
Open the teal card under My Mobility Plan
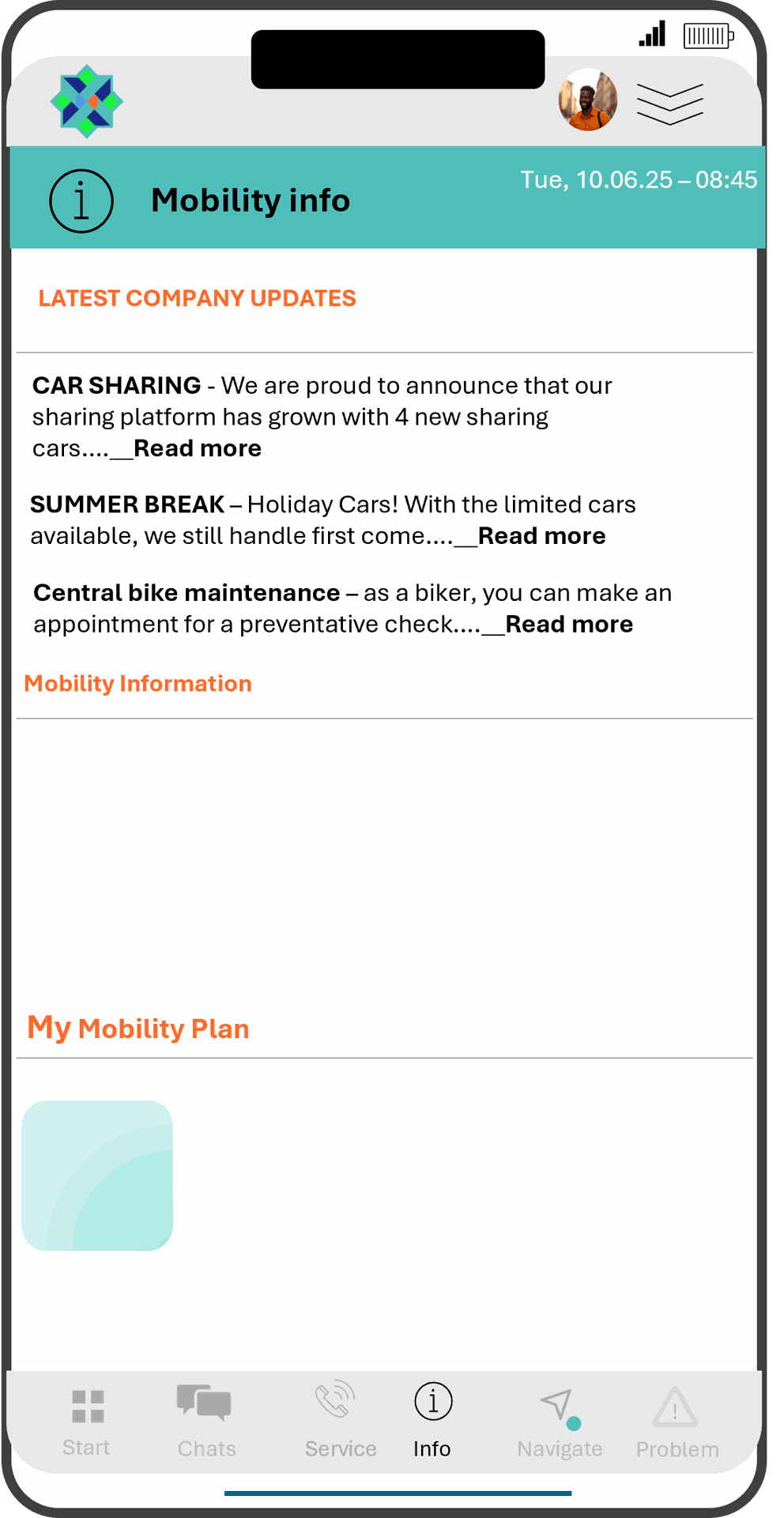(x=97, y=1175)
